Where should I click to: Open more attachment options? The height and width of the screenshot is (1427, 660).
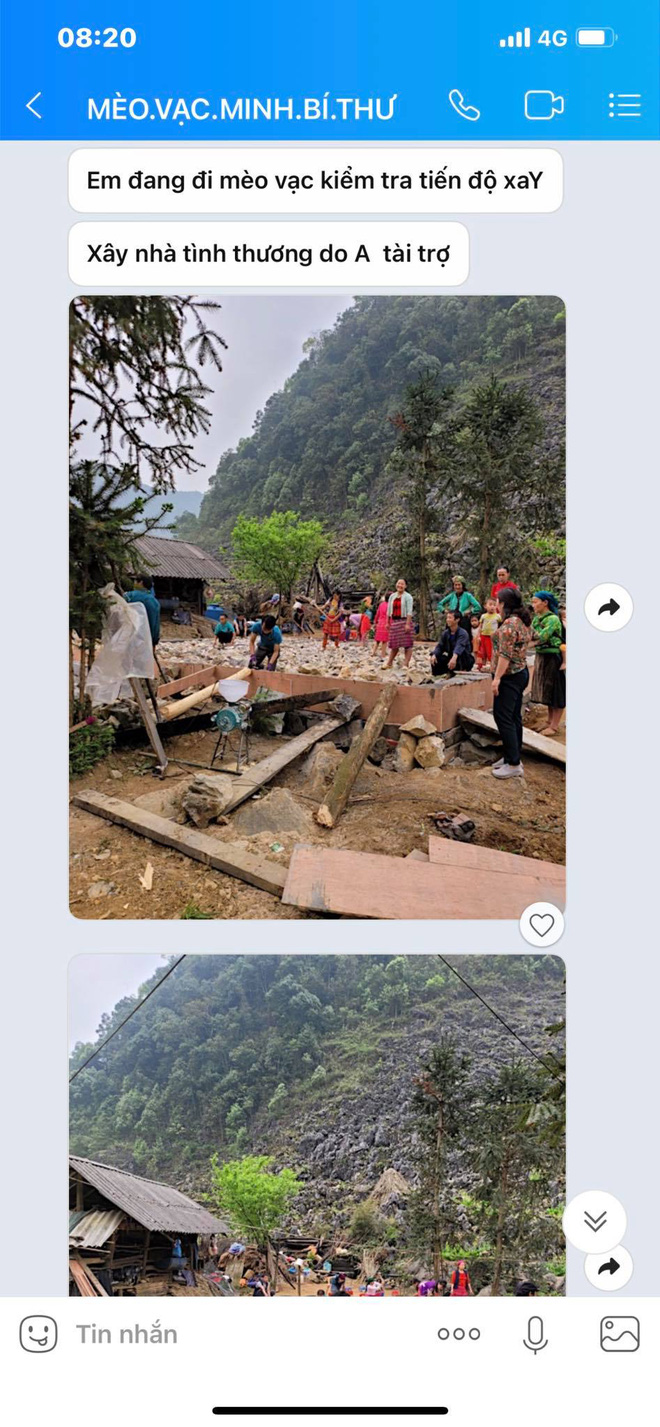coord(459,1334)
